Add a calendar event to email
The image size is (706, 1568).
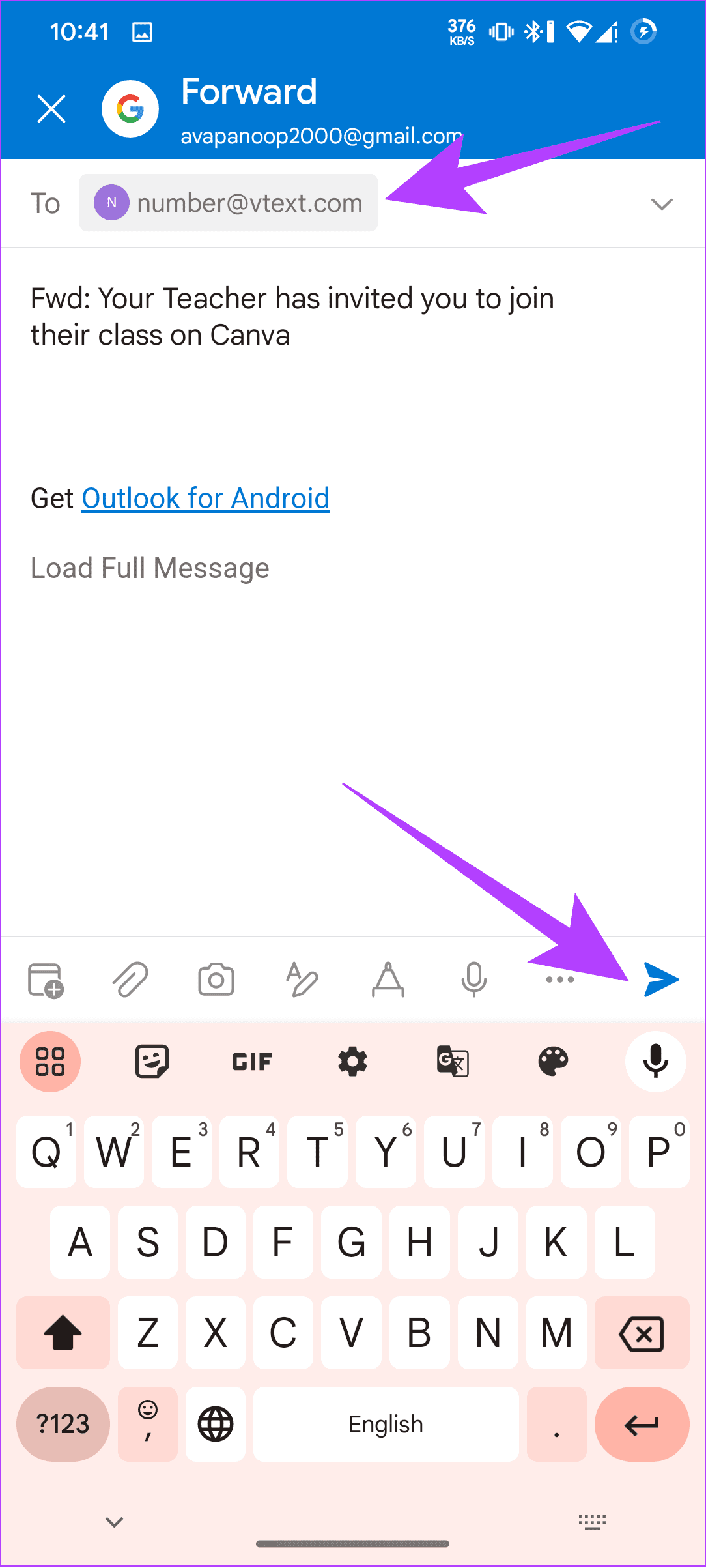click(45, 980)
